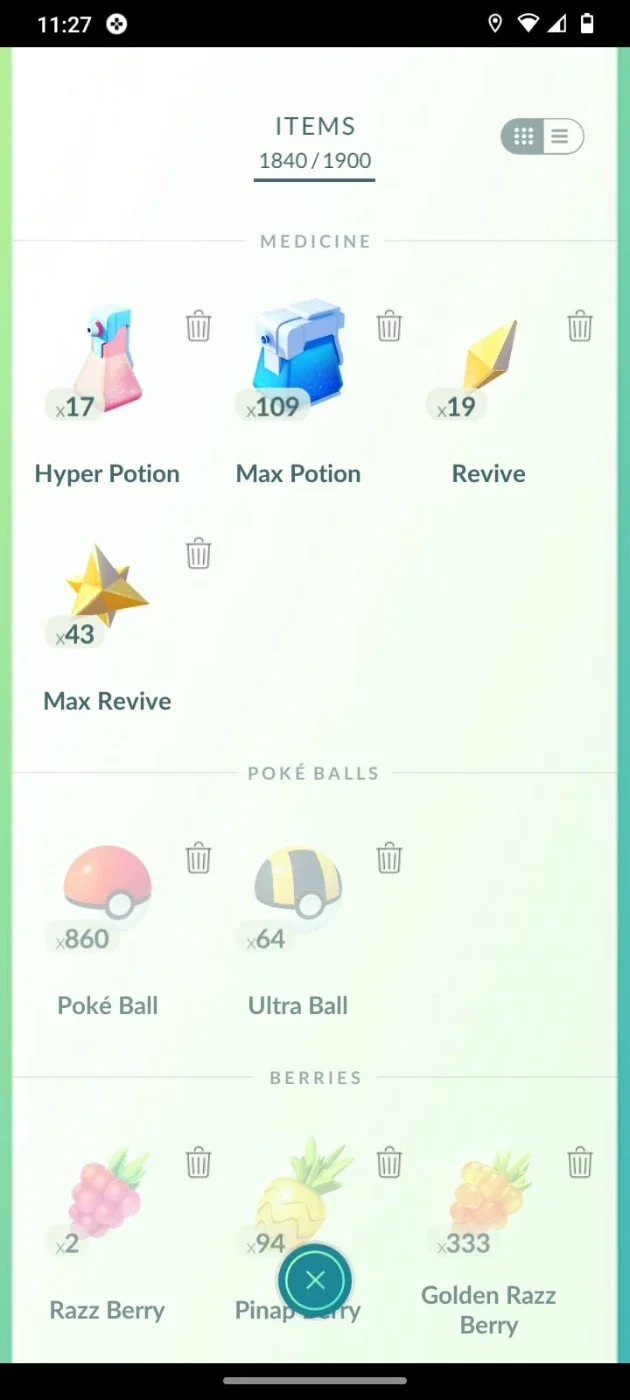Discard Hyper Potion with trash icon
630x1400 pixels.
pos(199,326)
